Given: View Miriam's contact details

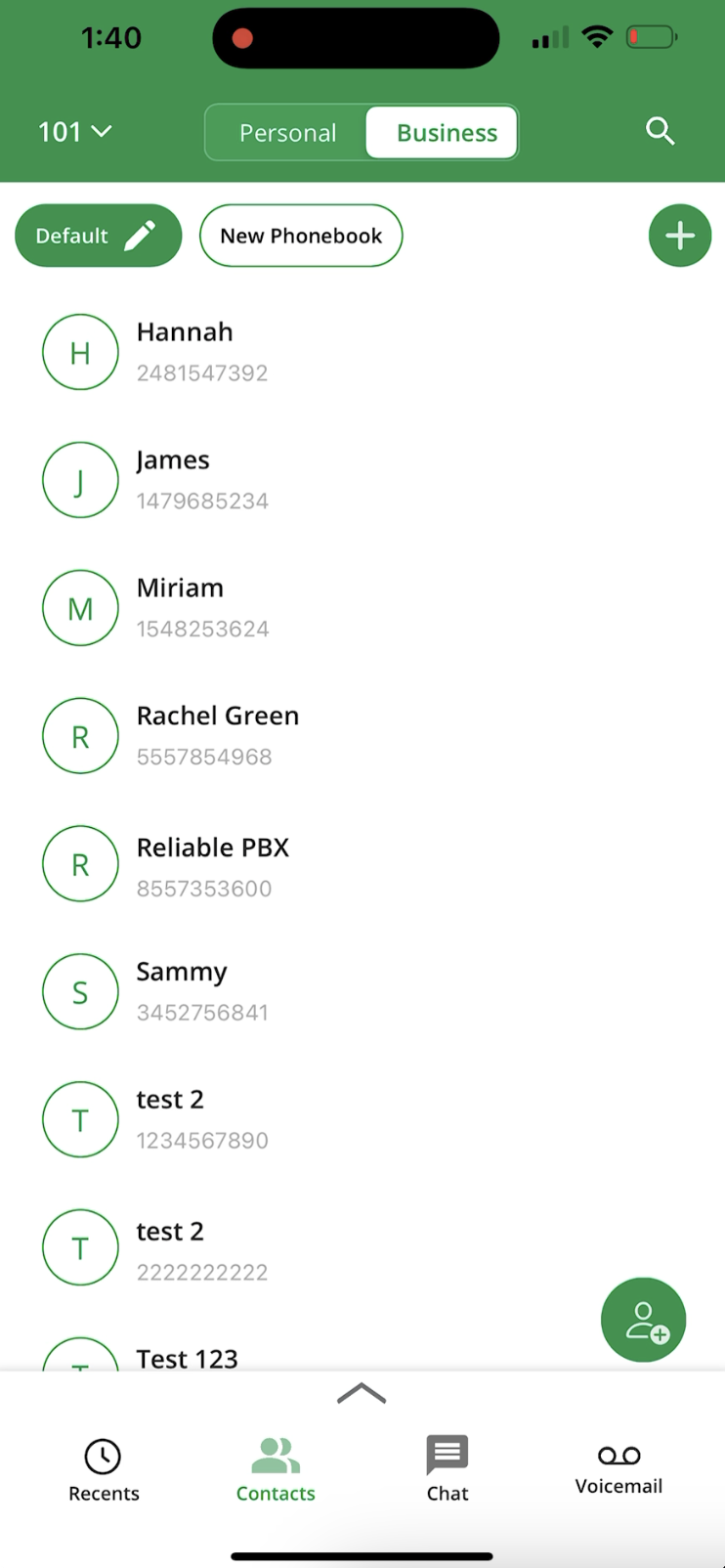Looking at the screenshot, I should [362, 608].
